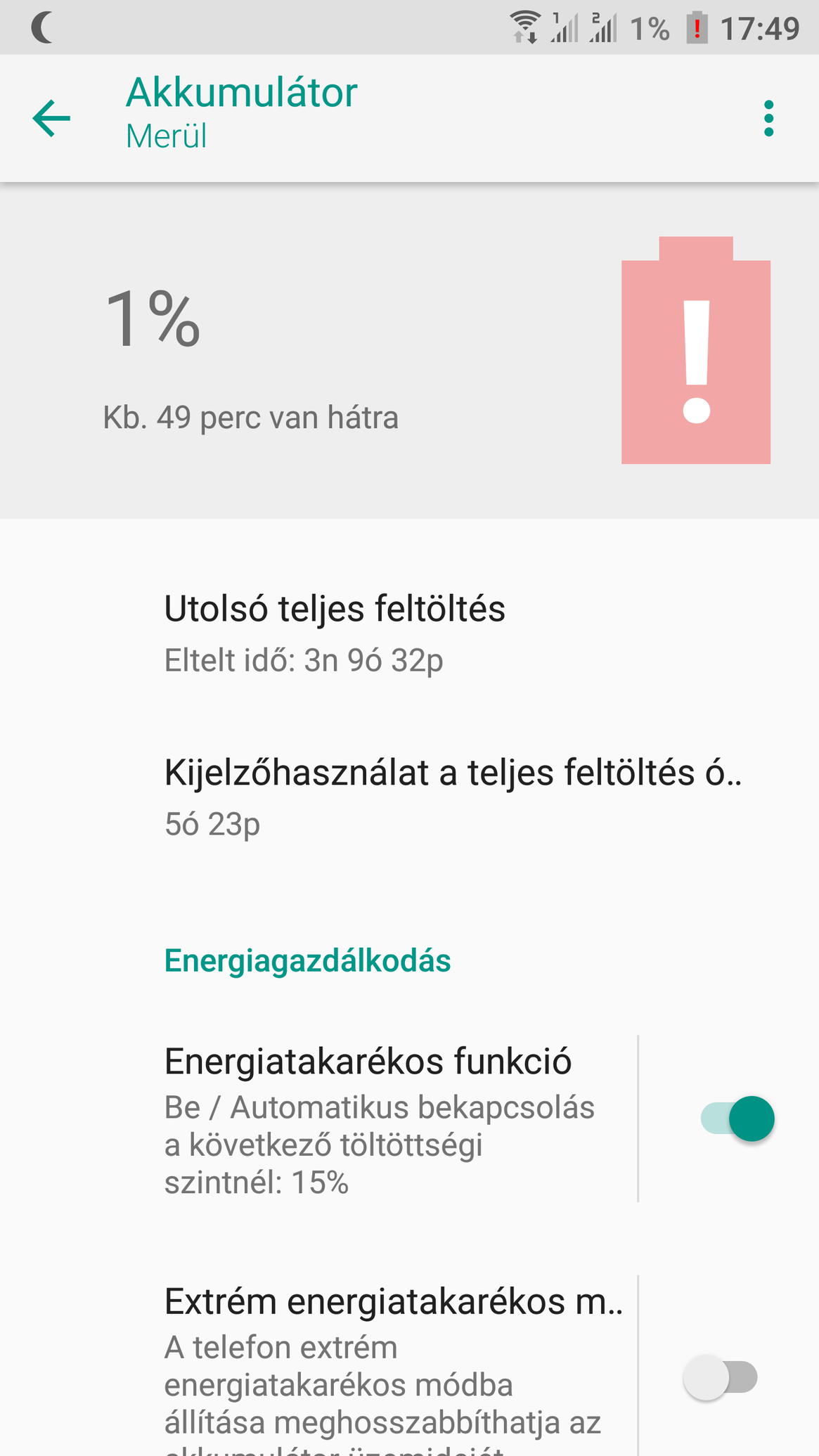
Task: Open Kijelzőhasználat a teljes feltöltés óta
Action: coord(409,797)
